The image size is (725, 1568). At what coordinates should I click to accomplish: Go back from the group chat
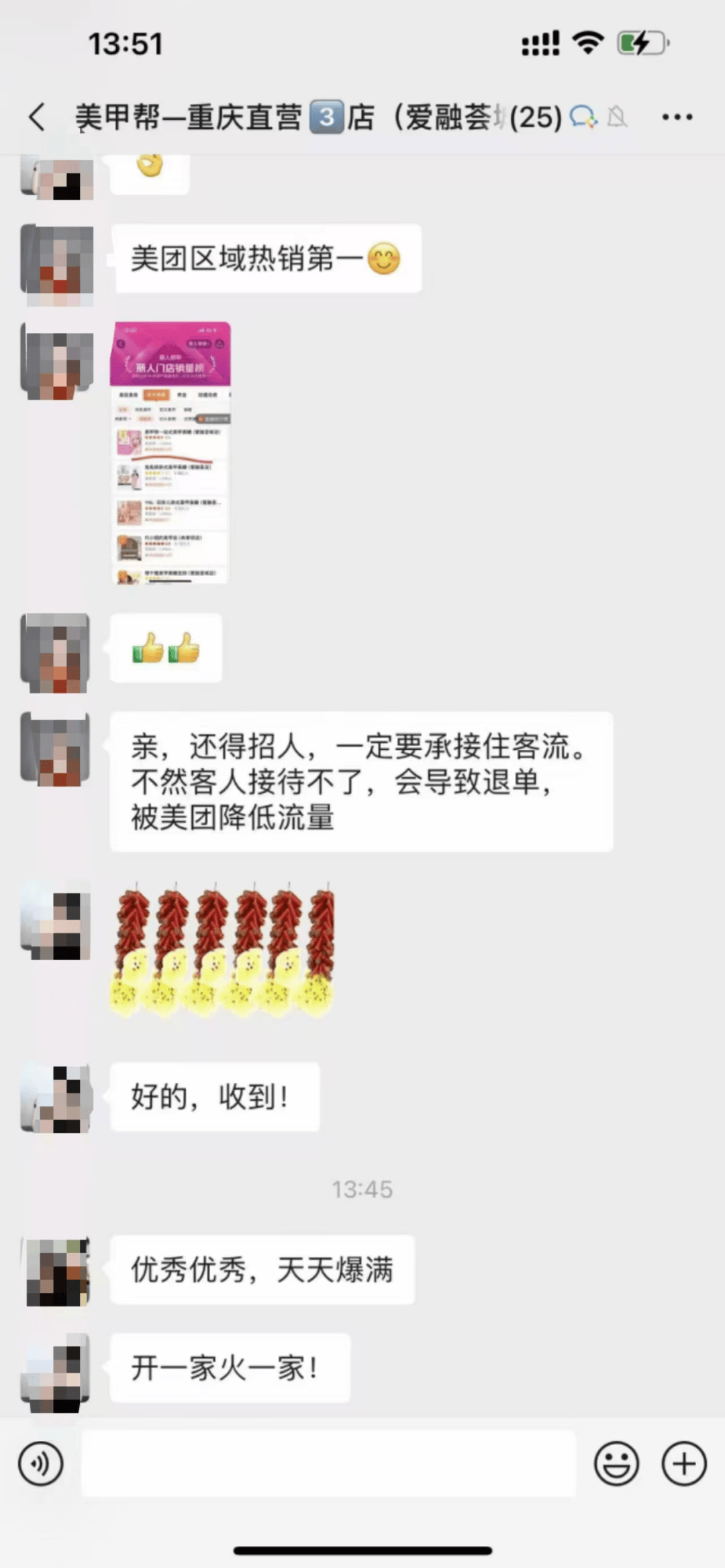click(37, 117)
